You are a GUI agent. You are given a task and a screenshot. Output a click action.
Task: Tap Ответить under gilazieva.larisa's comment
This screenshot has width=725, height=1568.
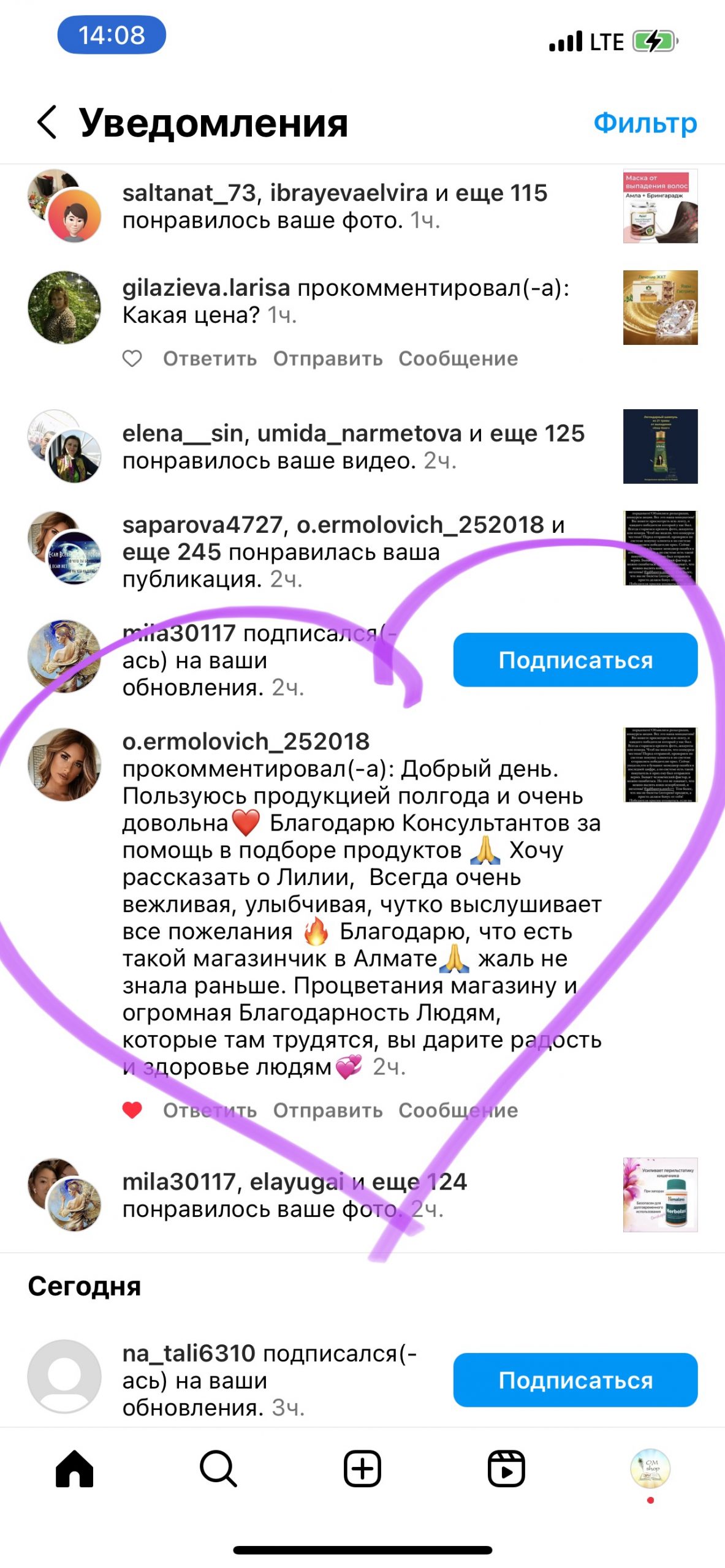pos(210,359)
